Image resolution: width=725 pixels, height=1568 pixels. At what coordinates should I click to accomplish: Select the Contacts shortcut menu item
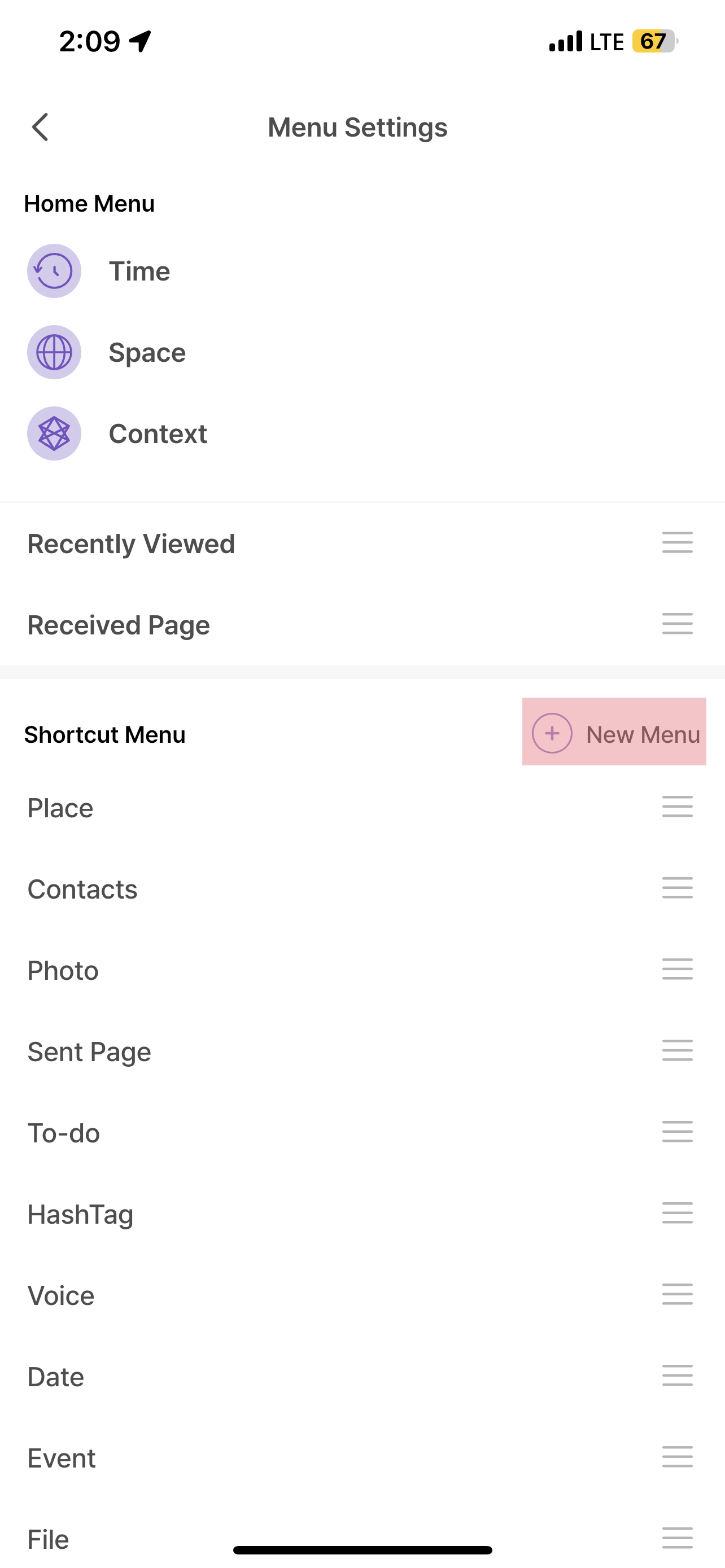point(82,888)
